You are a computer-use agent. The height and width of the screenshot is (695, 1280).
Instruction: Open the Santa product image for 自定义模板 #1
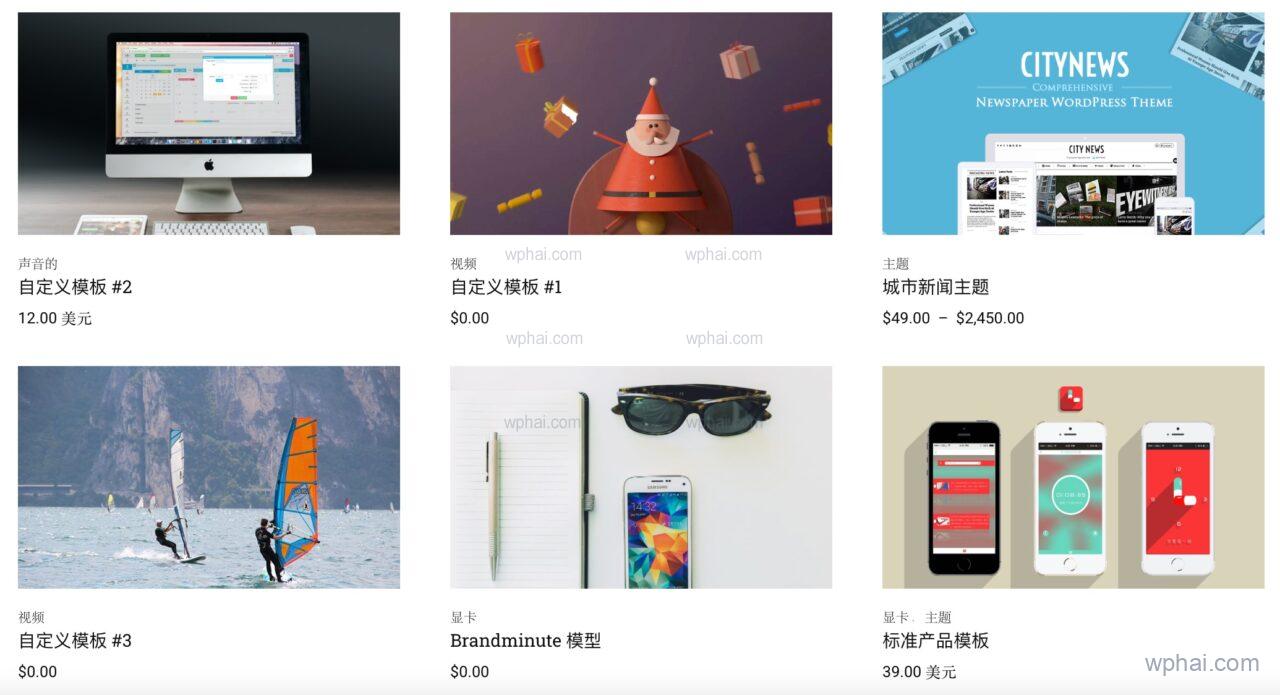(x=640, y=124)
